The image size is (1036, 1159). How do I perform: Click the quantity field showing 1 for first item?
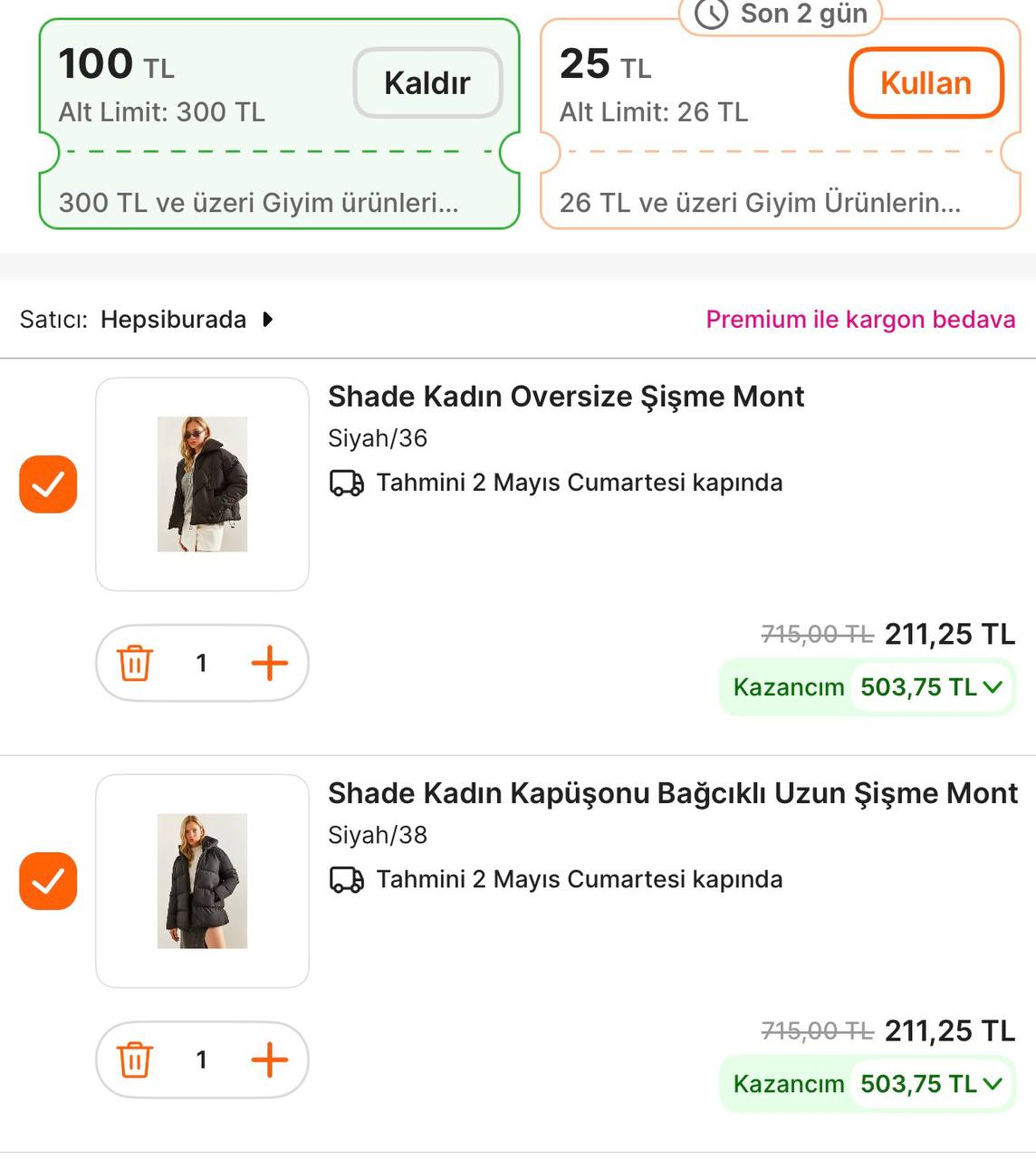point(201,663)
